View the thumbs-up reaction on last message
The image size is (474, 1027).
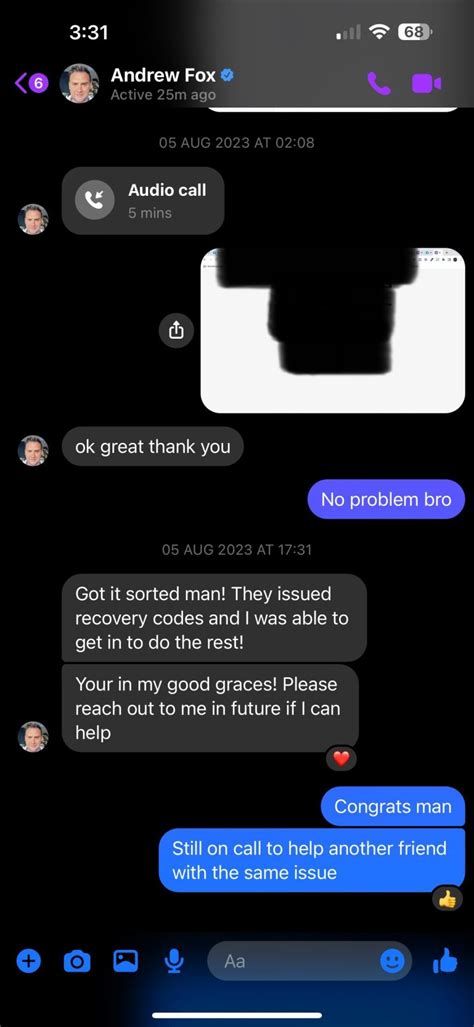tap(447, 899)
